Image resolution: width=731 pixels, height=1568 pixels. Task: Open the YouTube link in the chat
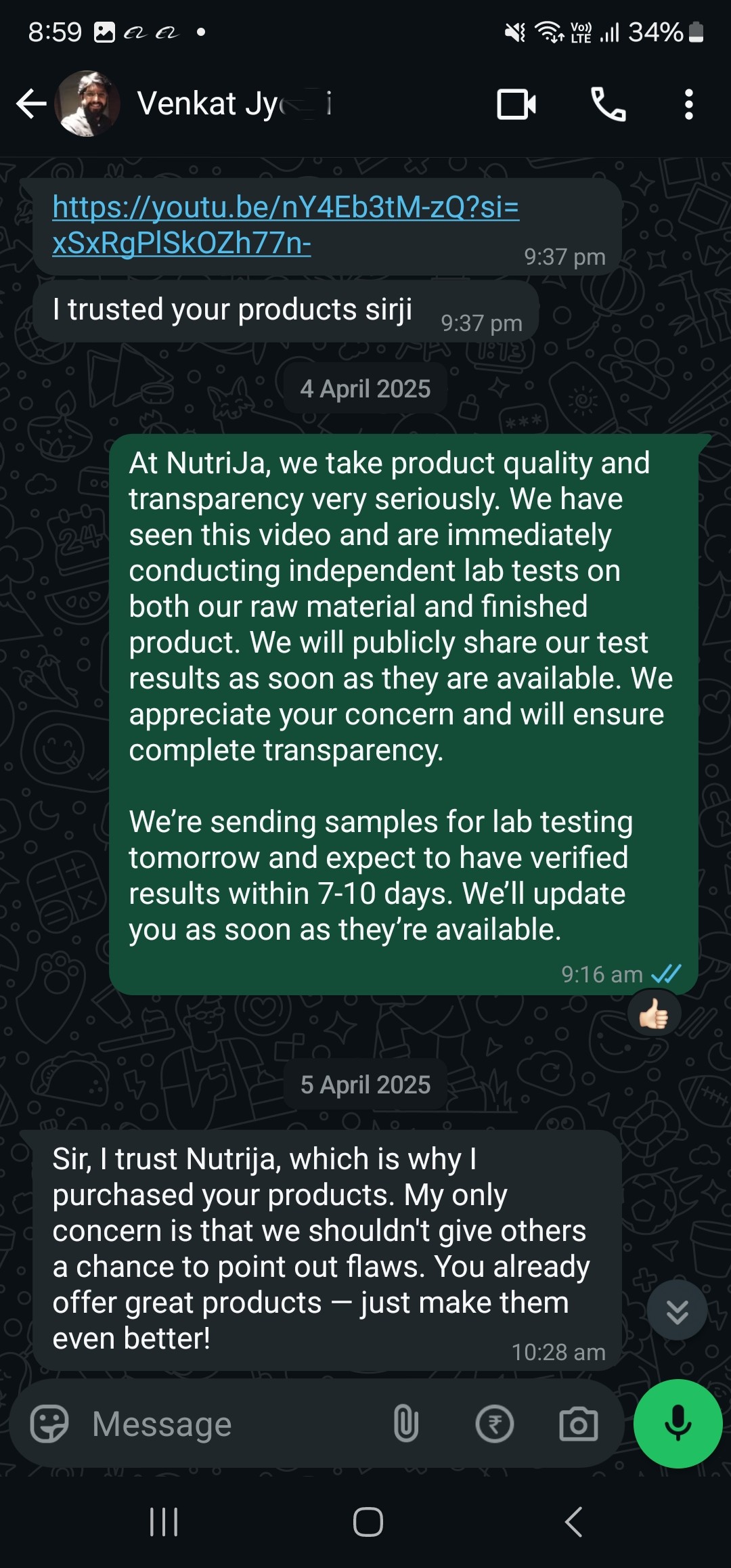[284, 224]
